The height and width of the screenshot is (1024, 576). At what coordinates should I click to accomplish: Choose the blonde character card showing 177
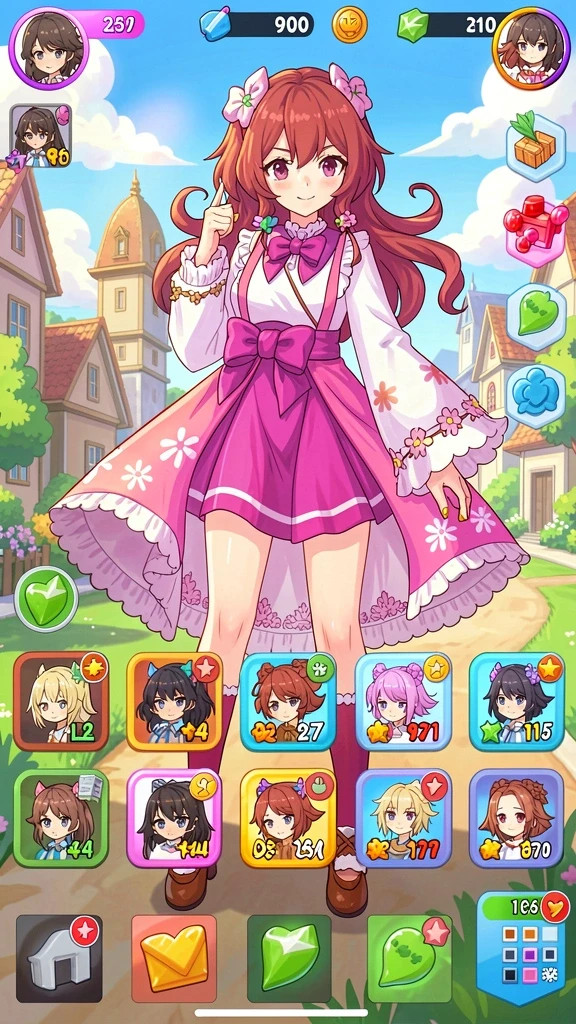click(x=403, y=818)
